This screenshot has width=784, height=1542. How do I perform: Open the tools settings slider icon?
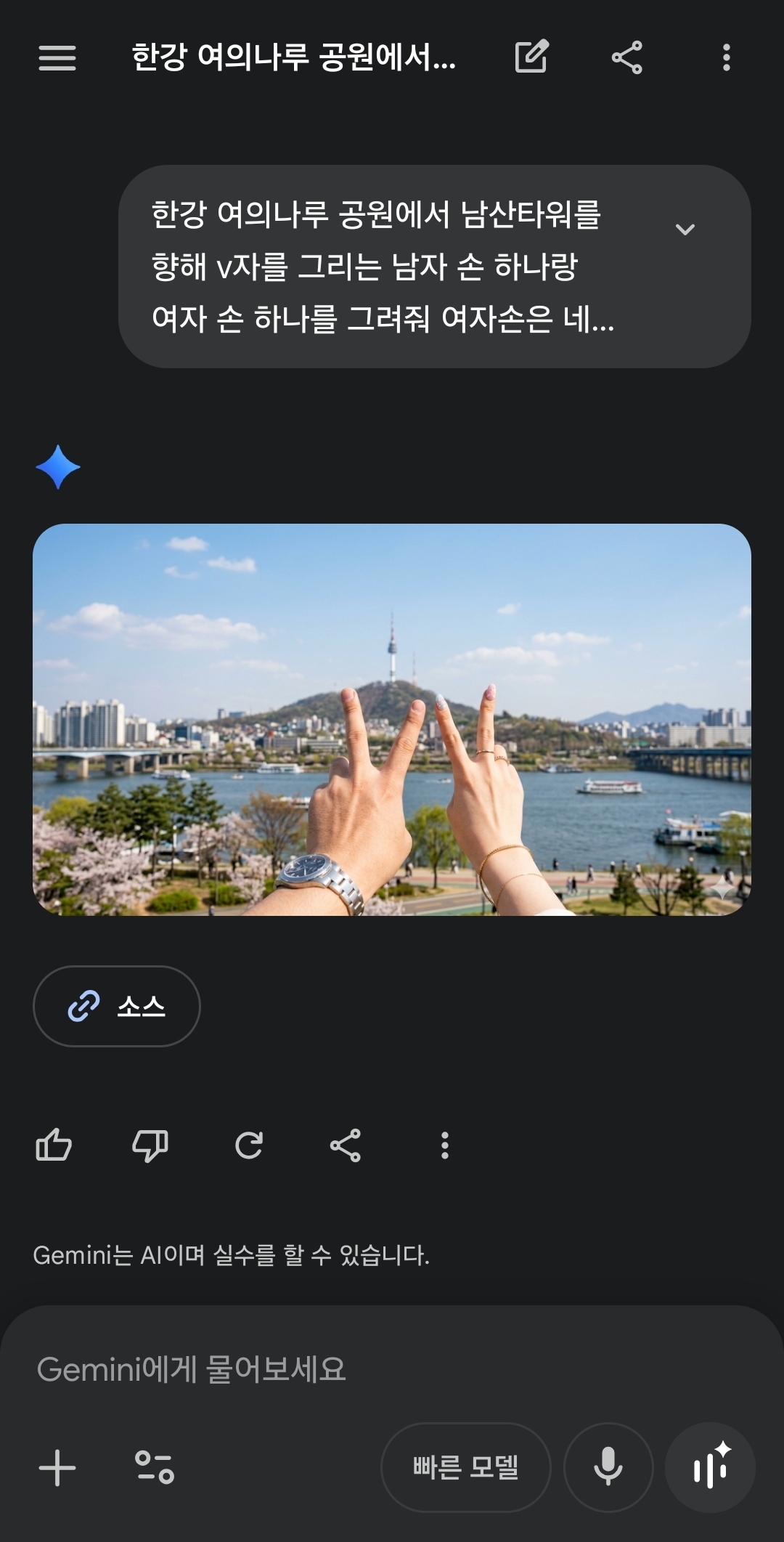point(155,1468)
